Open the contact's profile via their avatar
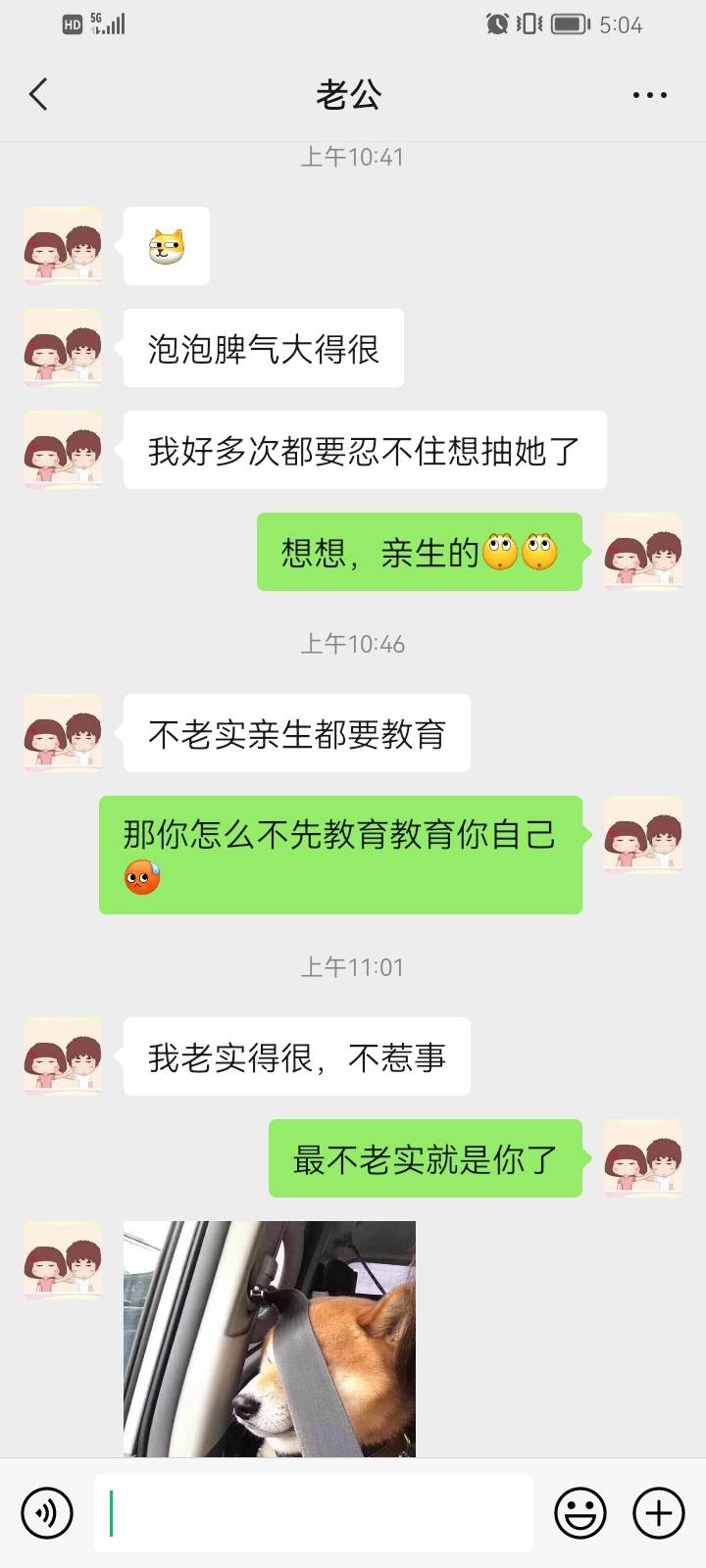The width and height of the screenshot is (706, 1568). pyautogui.click(x=61, y=247)
